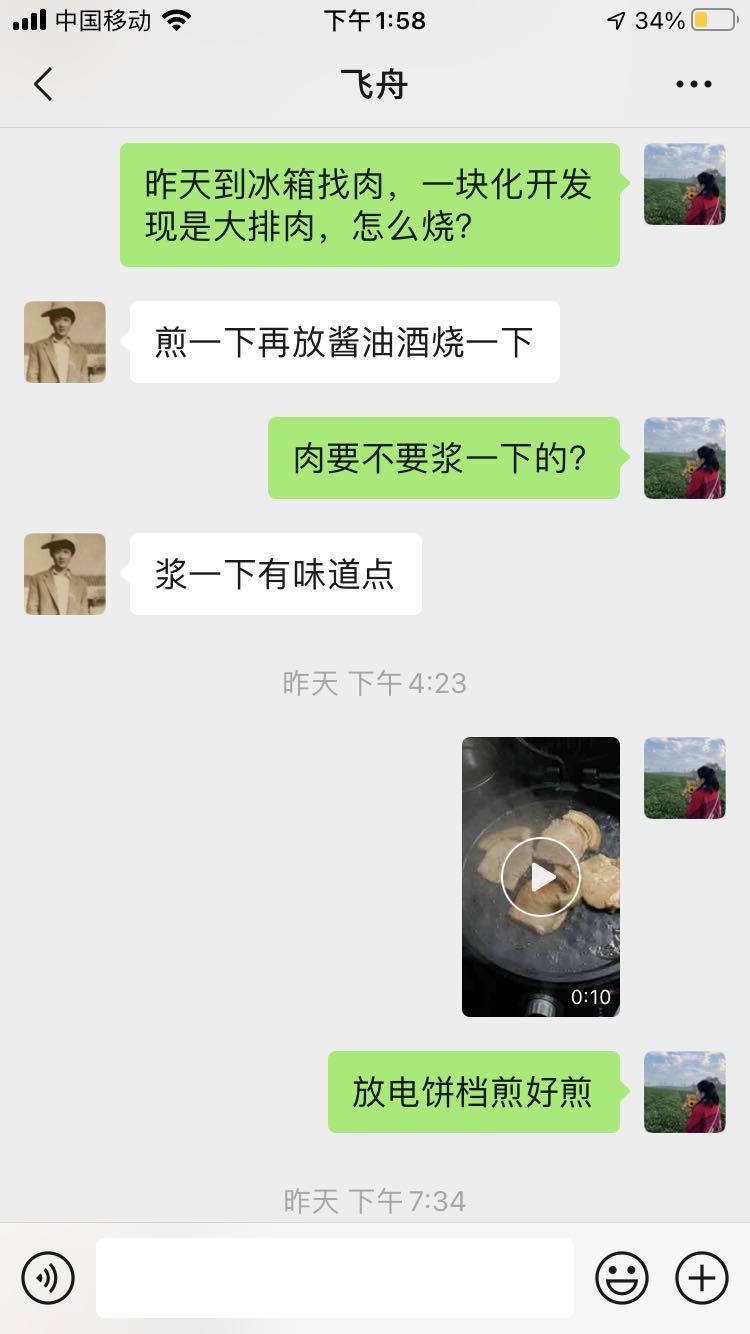Go back from the 飞舟 chat
This screenshot has height=1334, width=750.
pyautogui.click(x=43, y=84)
